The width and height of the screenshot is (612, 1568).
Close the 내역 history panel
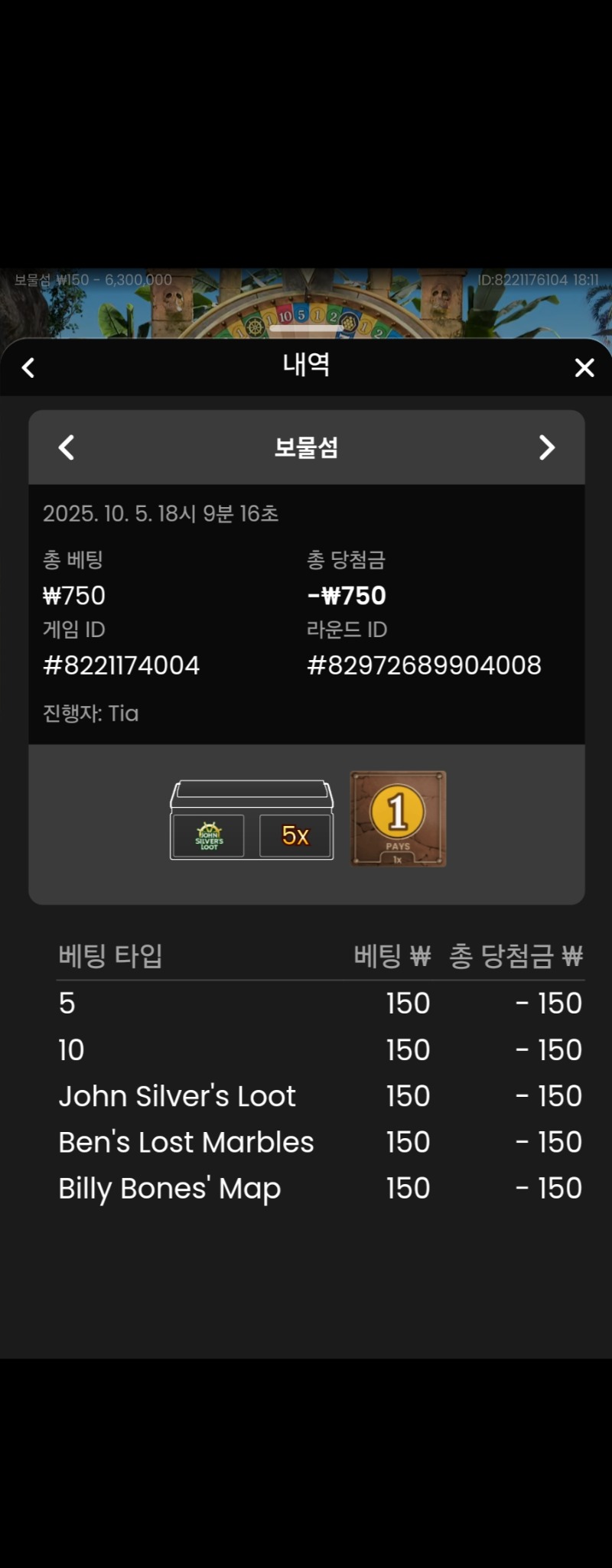click(x=584, y=368)
